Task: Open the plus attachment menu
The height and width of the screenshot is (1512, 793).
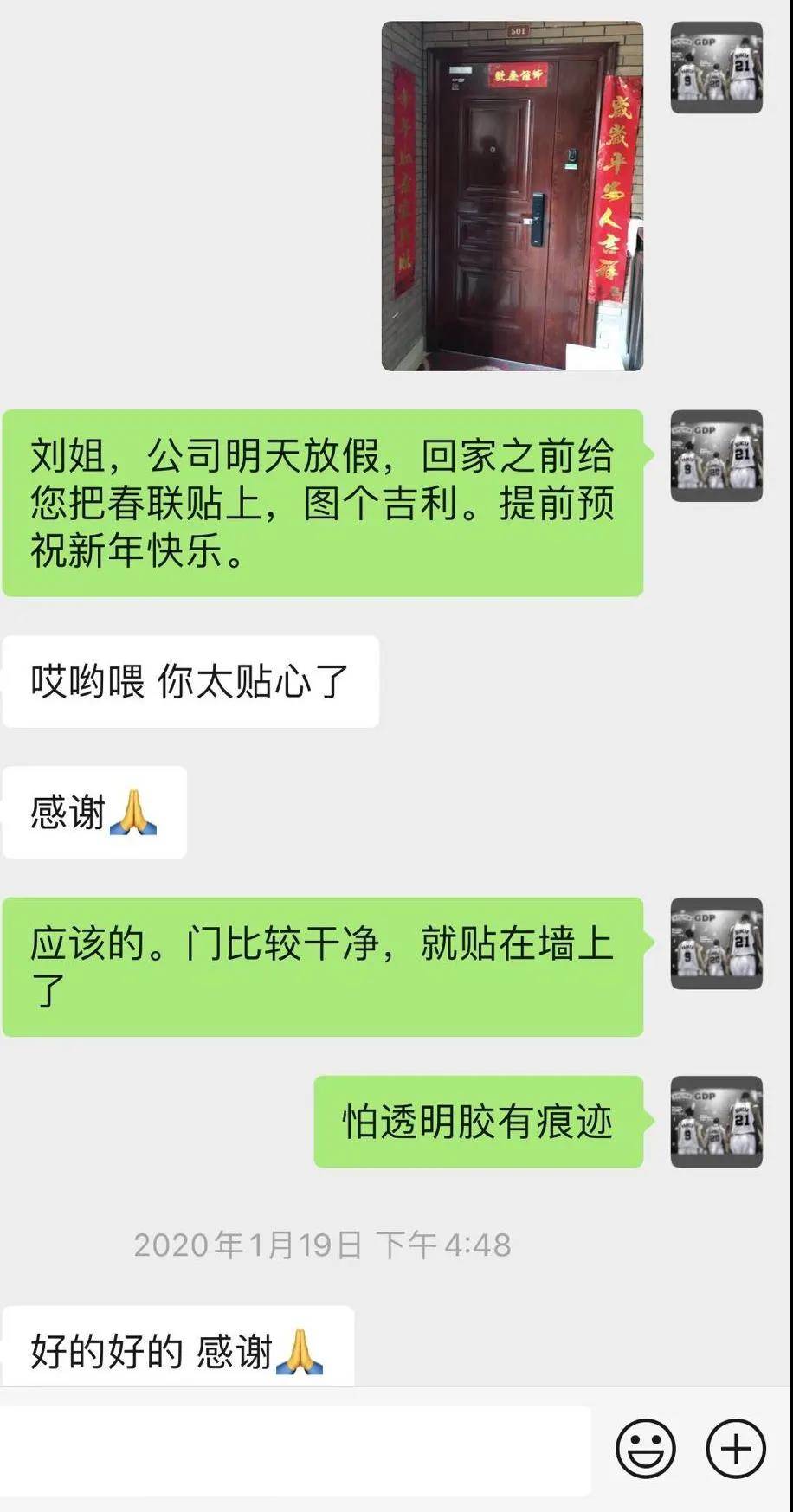Action: [x=736, y=1448]
